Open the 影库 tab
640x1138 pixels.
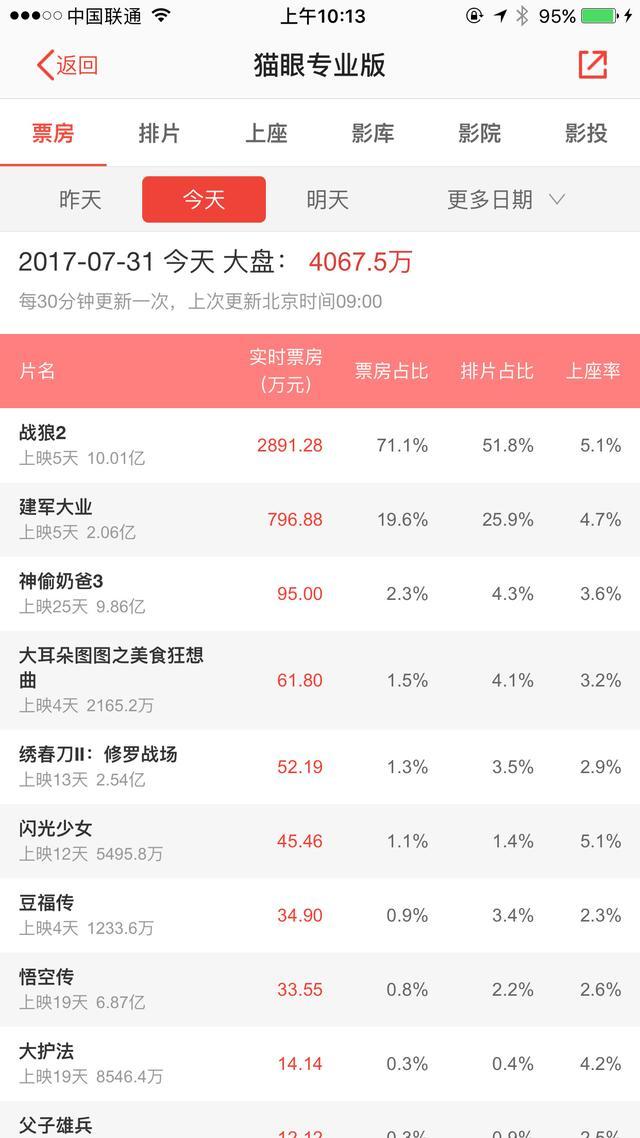pyautogui.click(x=373, y=134)
